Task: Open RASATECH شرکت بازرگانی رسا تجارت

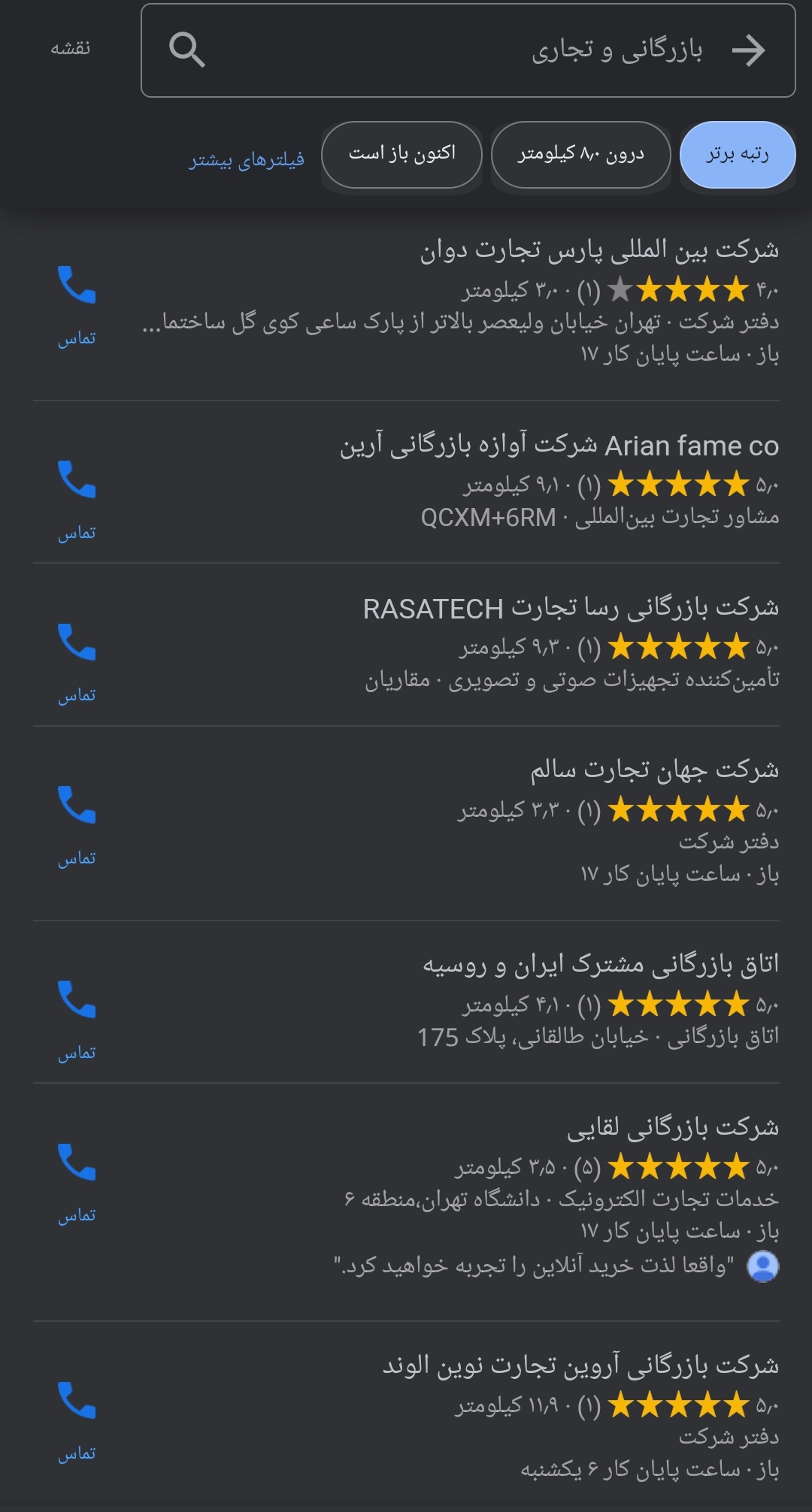Action: pyautogui.click(x=570, y=608)
